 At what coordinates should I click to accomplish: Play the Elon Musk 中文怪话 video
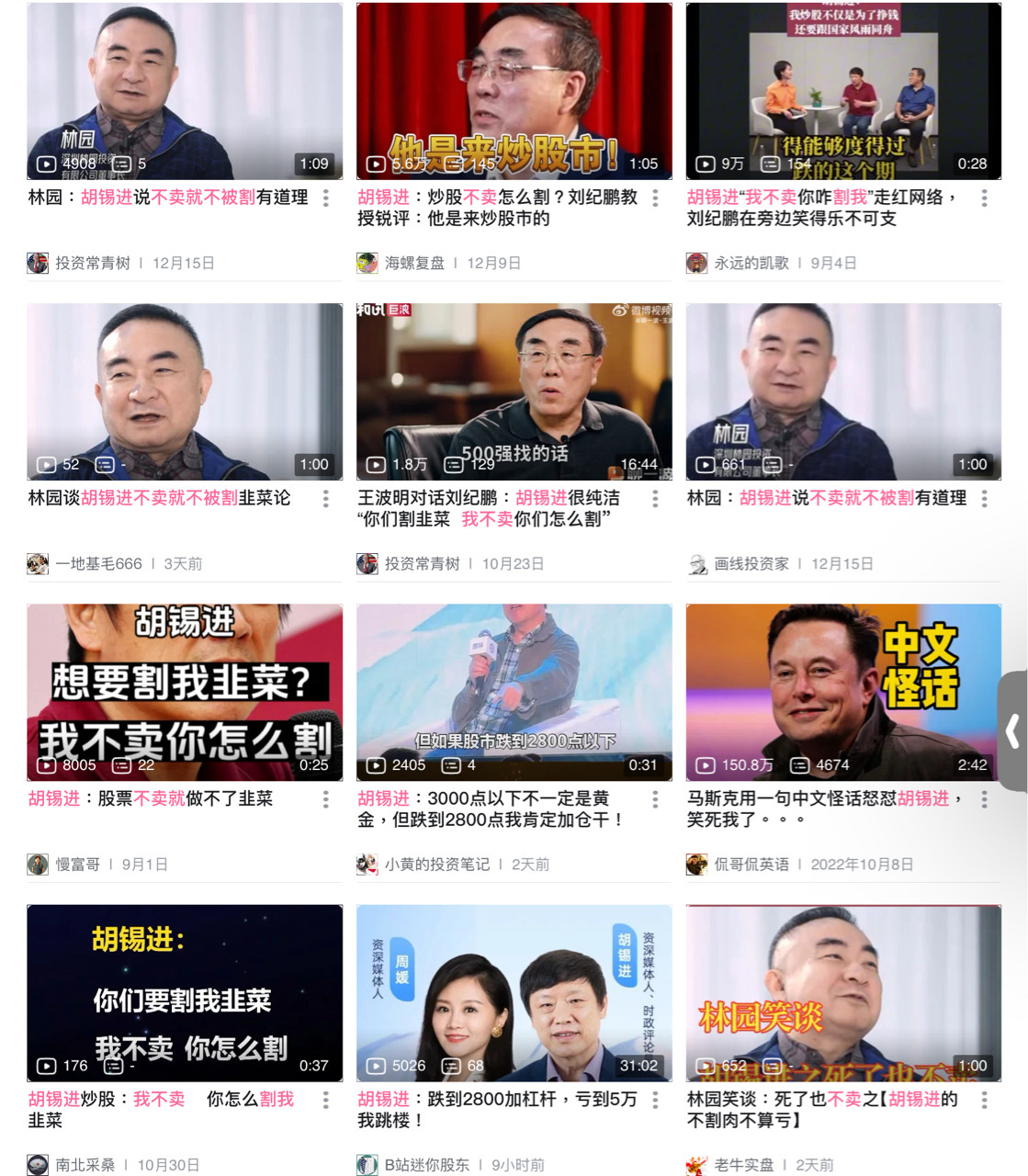tap(843, 692)
